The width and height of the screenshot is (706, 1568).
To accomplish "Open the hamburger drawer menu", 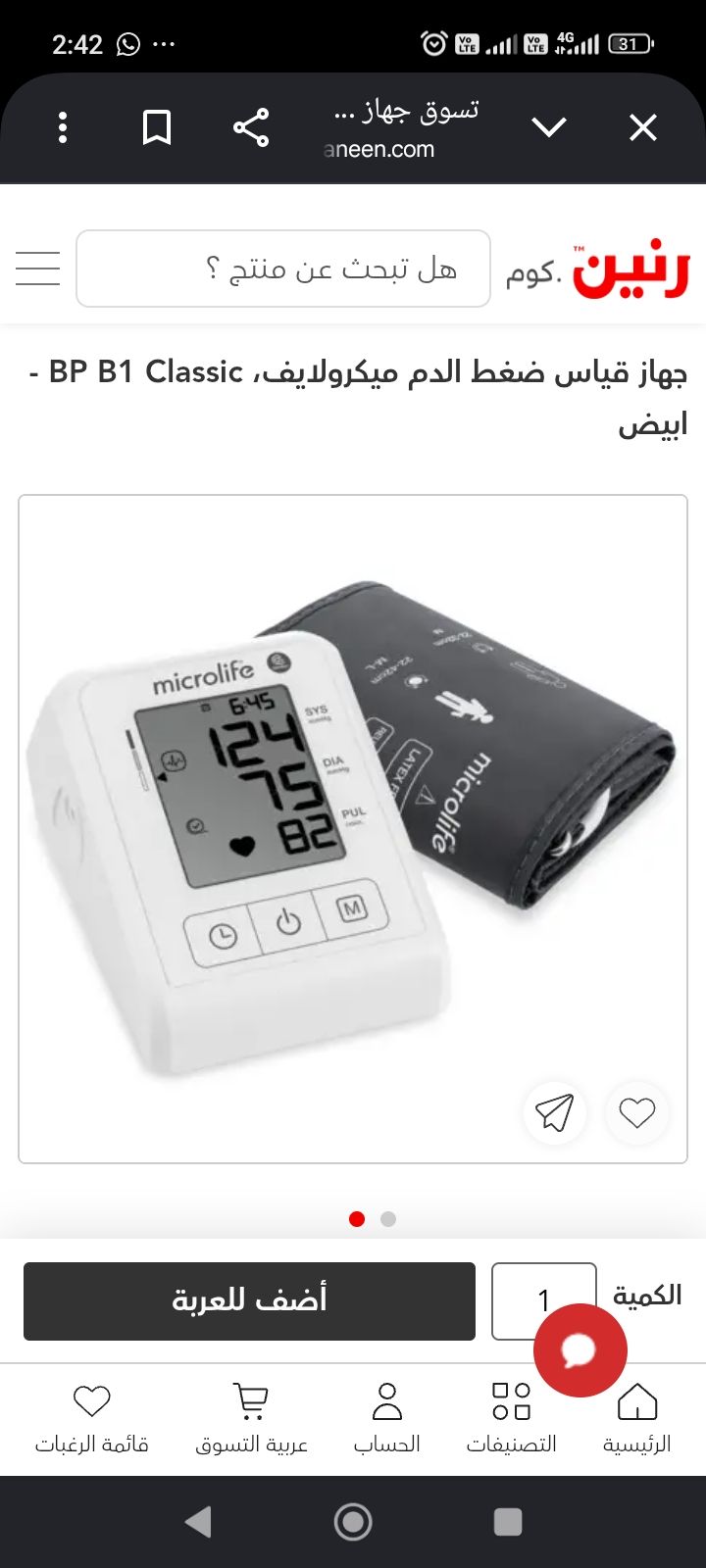I will pyautogui.click(x=37, y=268).
